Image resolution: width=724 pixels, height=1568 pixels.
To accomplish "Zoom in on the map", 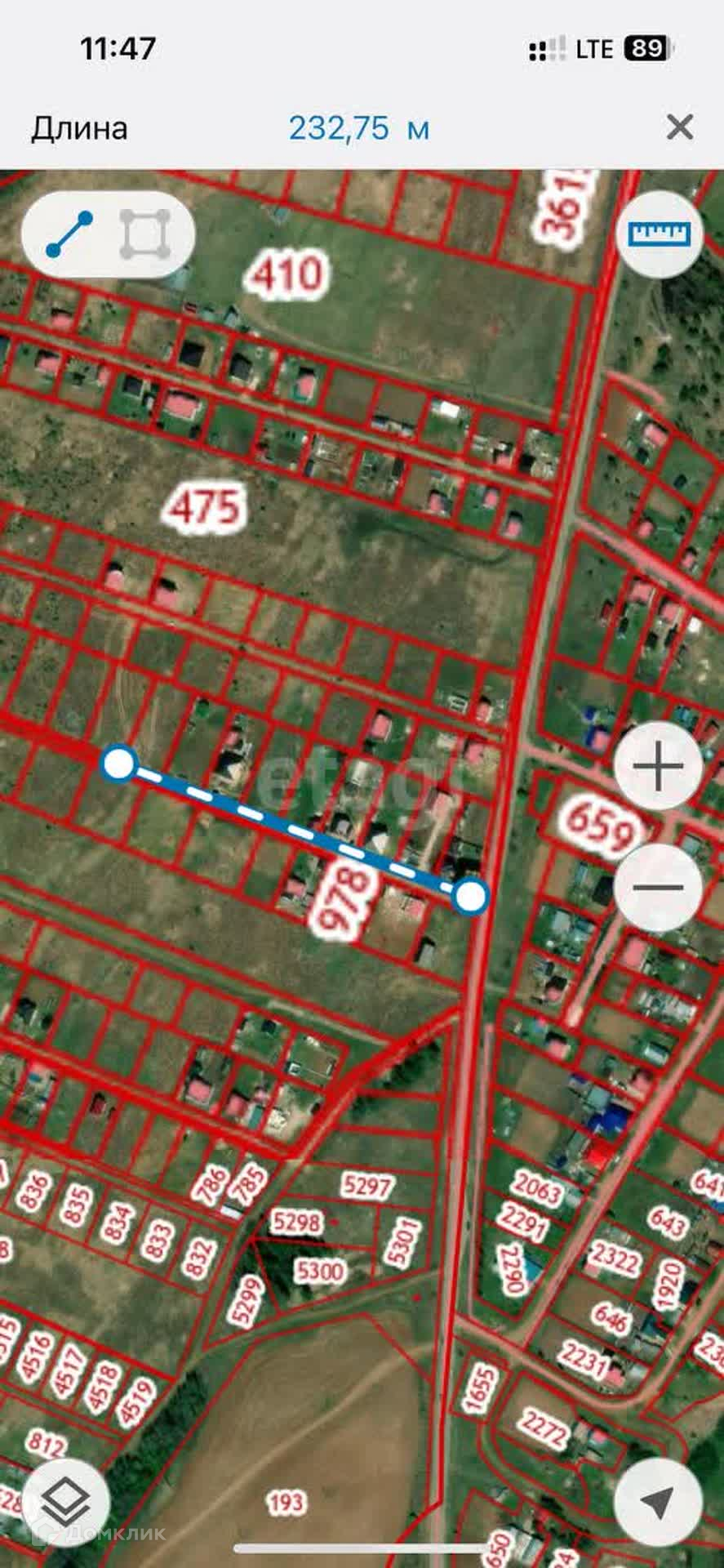I will [x=658, y=766].
